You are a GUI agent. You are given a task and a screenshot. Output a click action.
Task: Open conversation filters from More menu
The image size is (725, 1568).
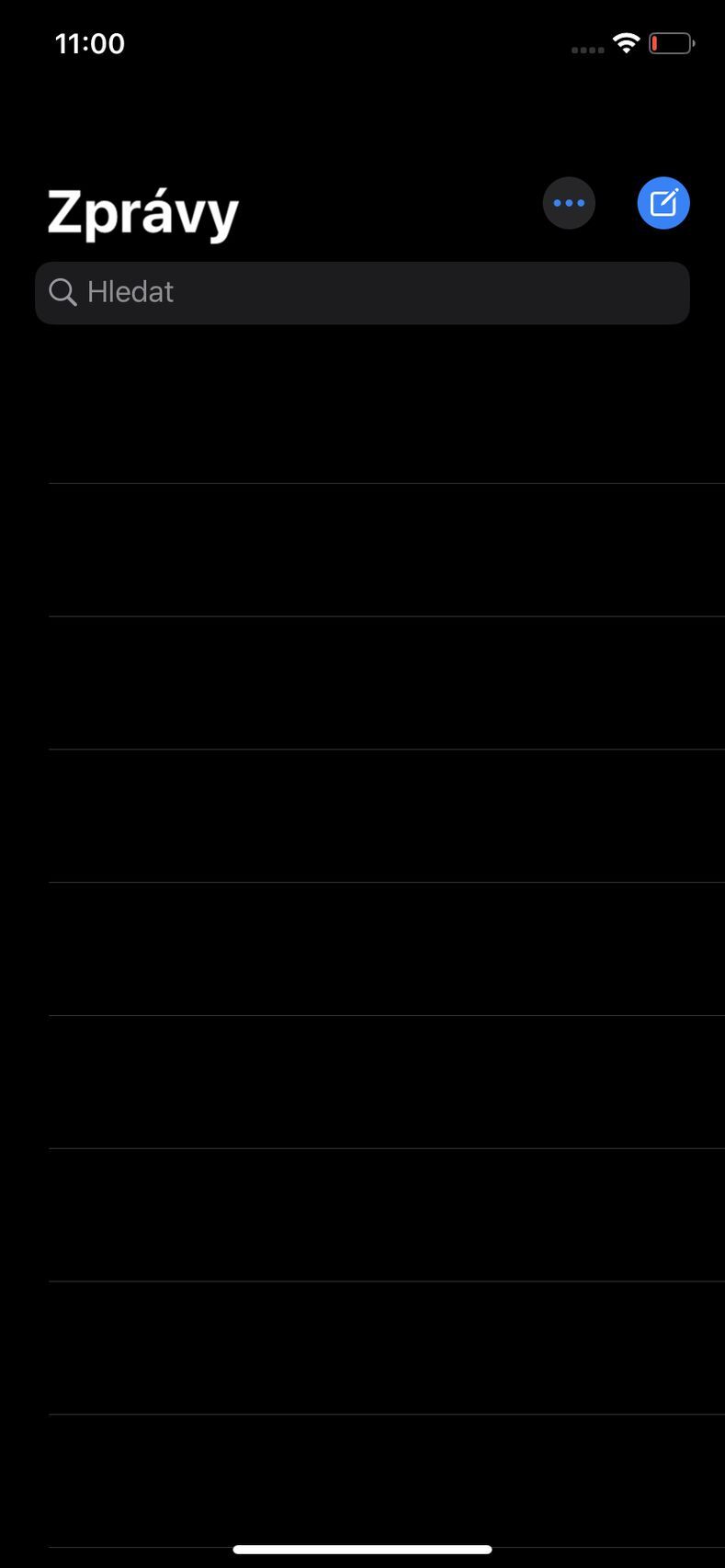[x=569, y=203]
